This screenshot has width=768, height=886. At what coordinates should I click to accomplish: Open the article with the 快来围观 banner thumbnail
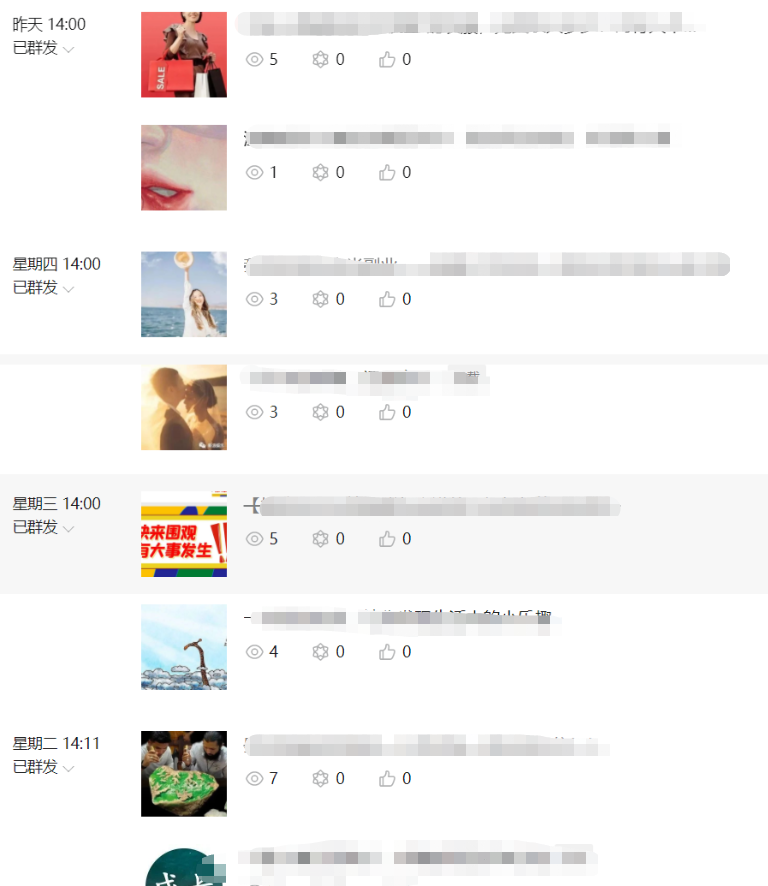click(184, 534)
